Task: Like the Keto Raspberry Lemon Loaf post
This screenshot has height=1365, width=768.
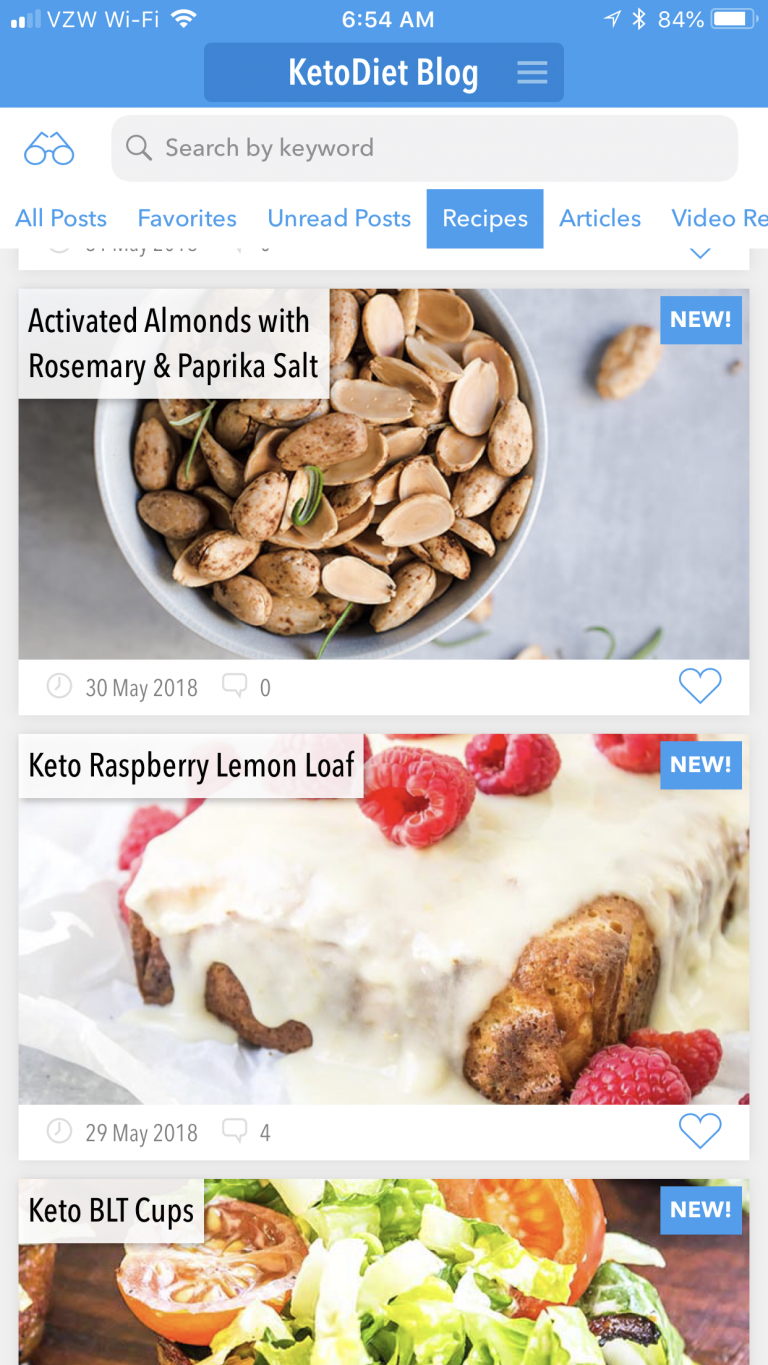Action: pyautogui.click(x=700, y=1131)
